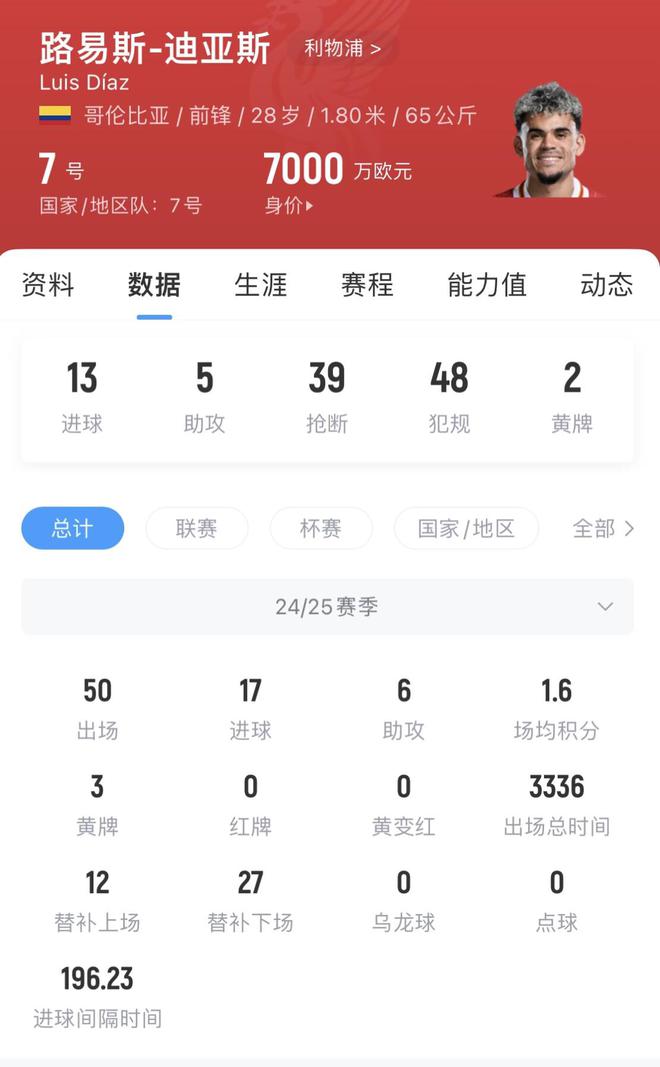
Task: Switch to the 资料 tab
Action: click(x=48, y=285)
